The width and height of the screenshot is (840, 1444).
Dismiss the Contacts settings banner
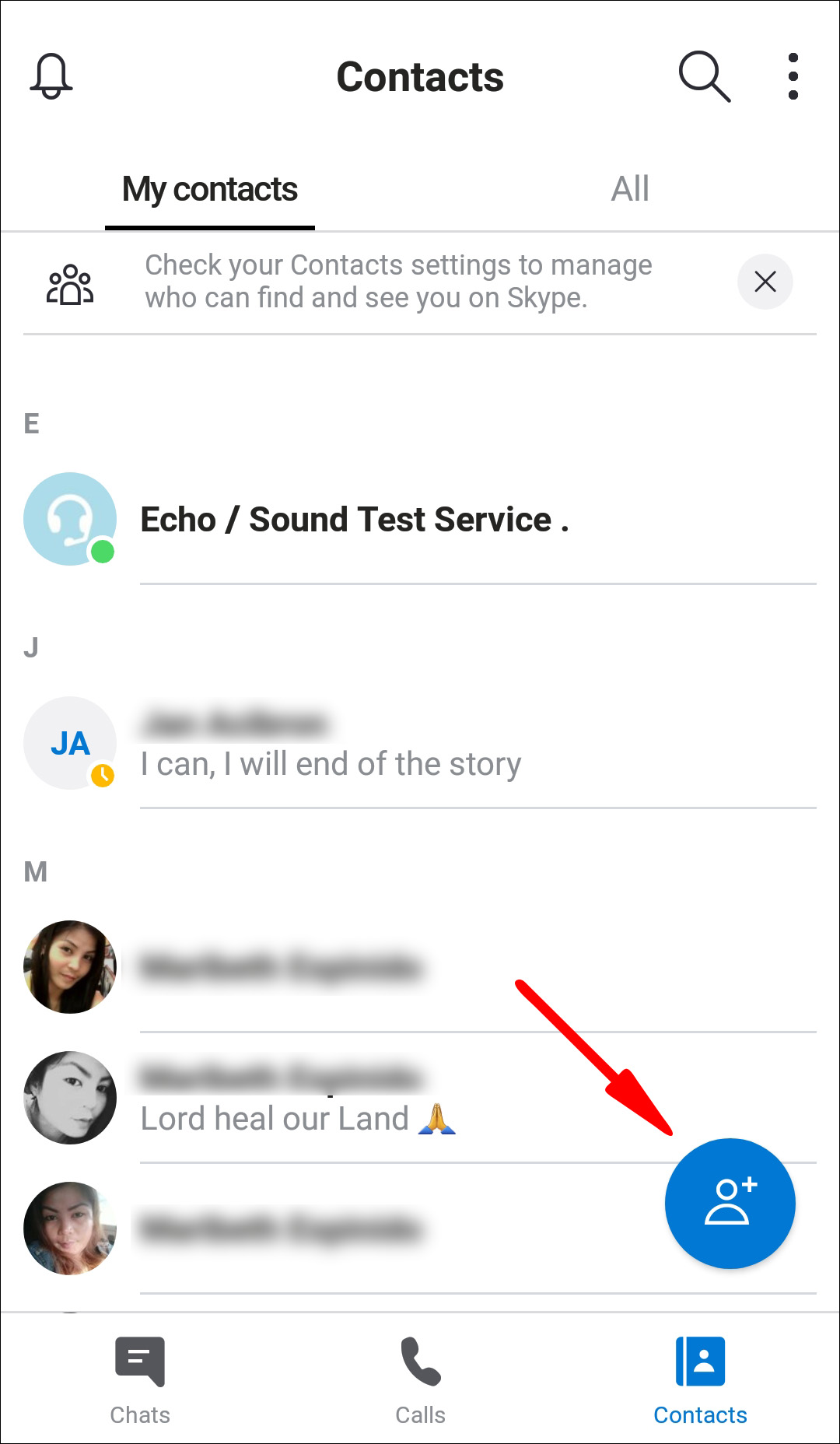765,282
